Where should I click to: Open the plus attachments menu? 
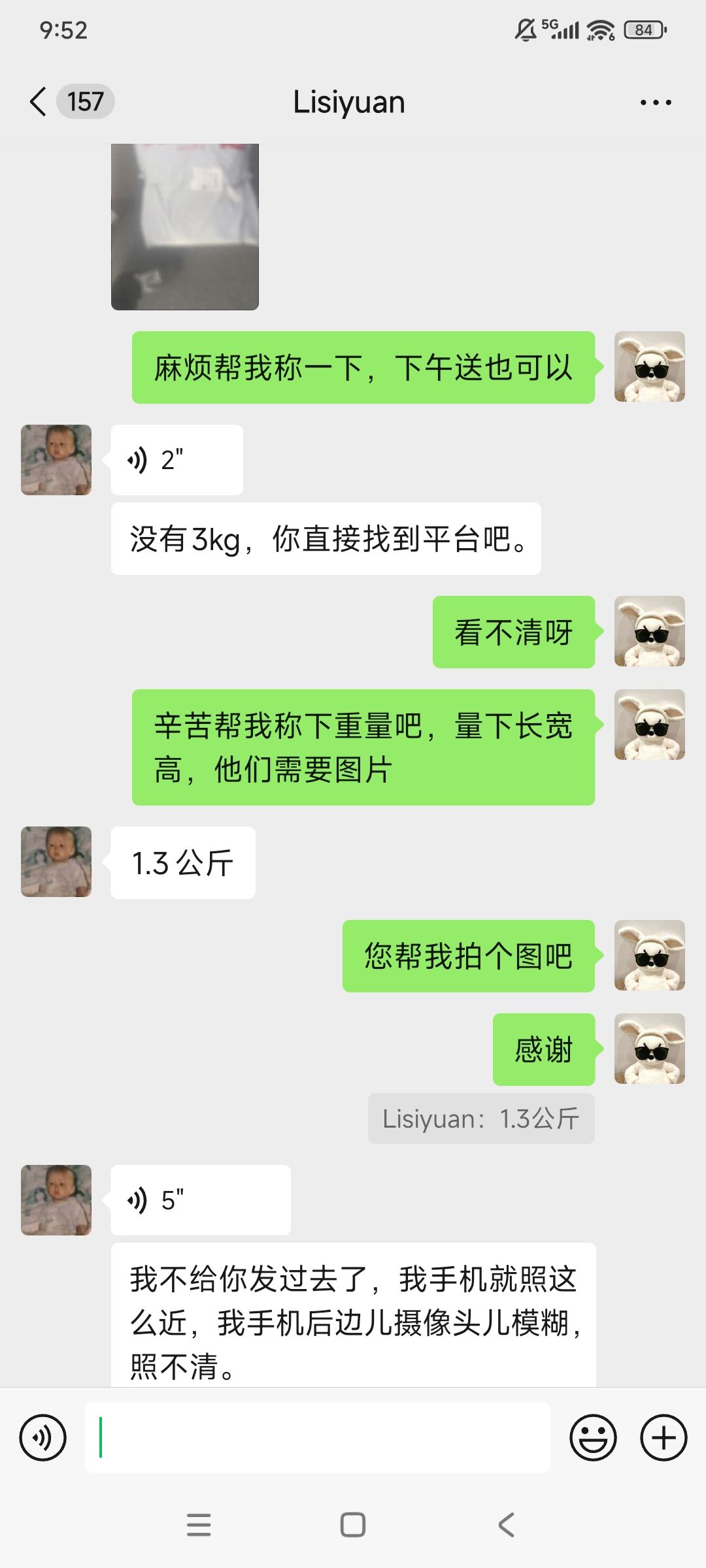(664, 1437)
